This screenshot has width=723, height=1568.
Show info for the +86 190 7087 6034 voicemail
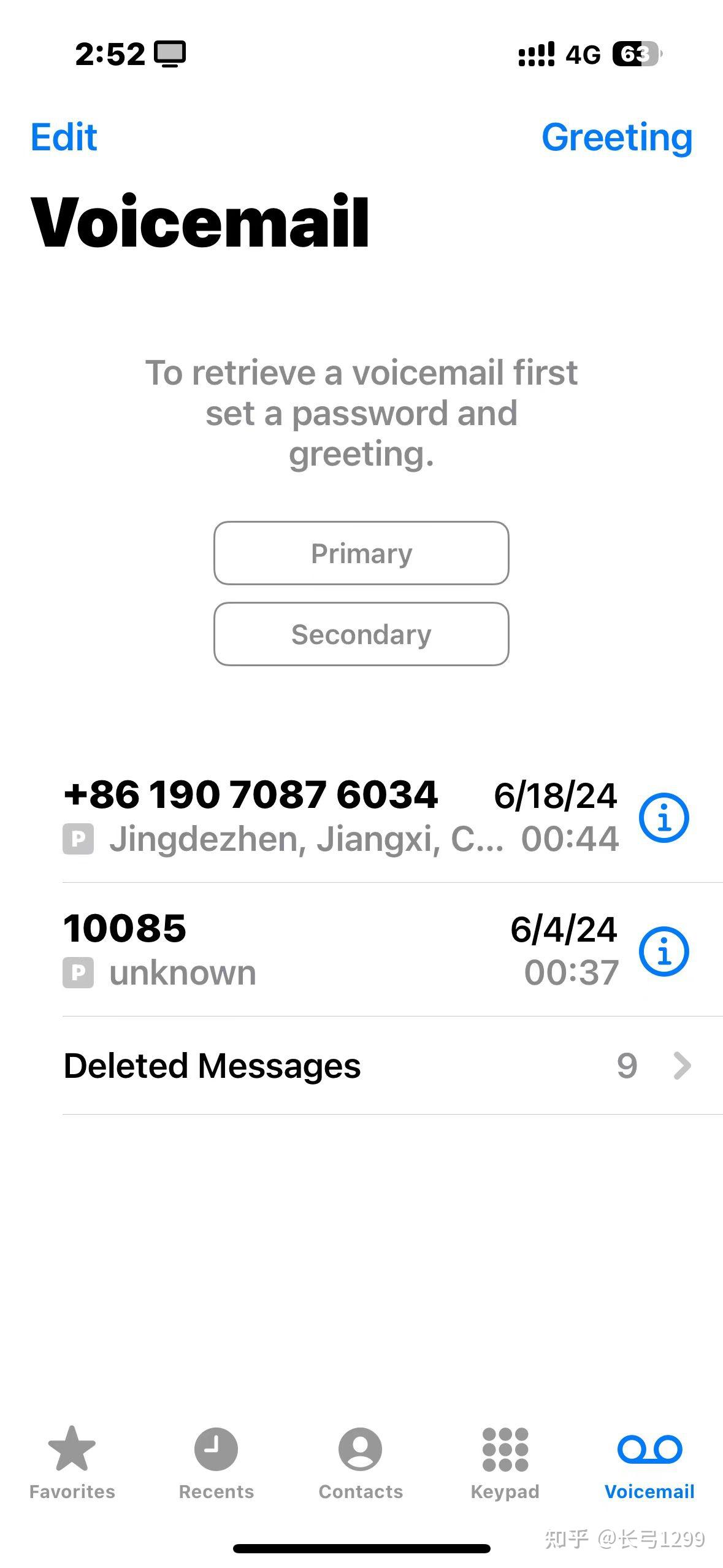664,818
